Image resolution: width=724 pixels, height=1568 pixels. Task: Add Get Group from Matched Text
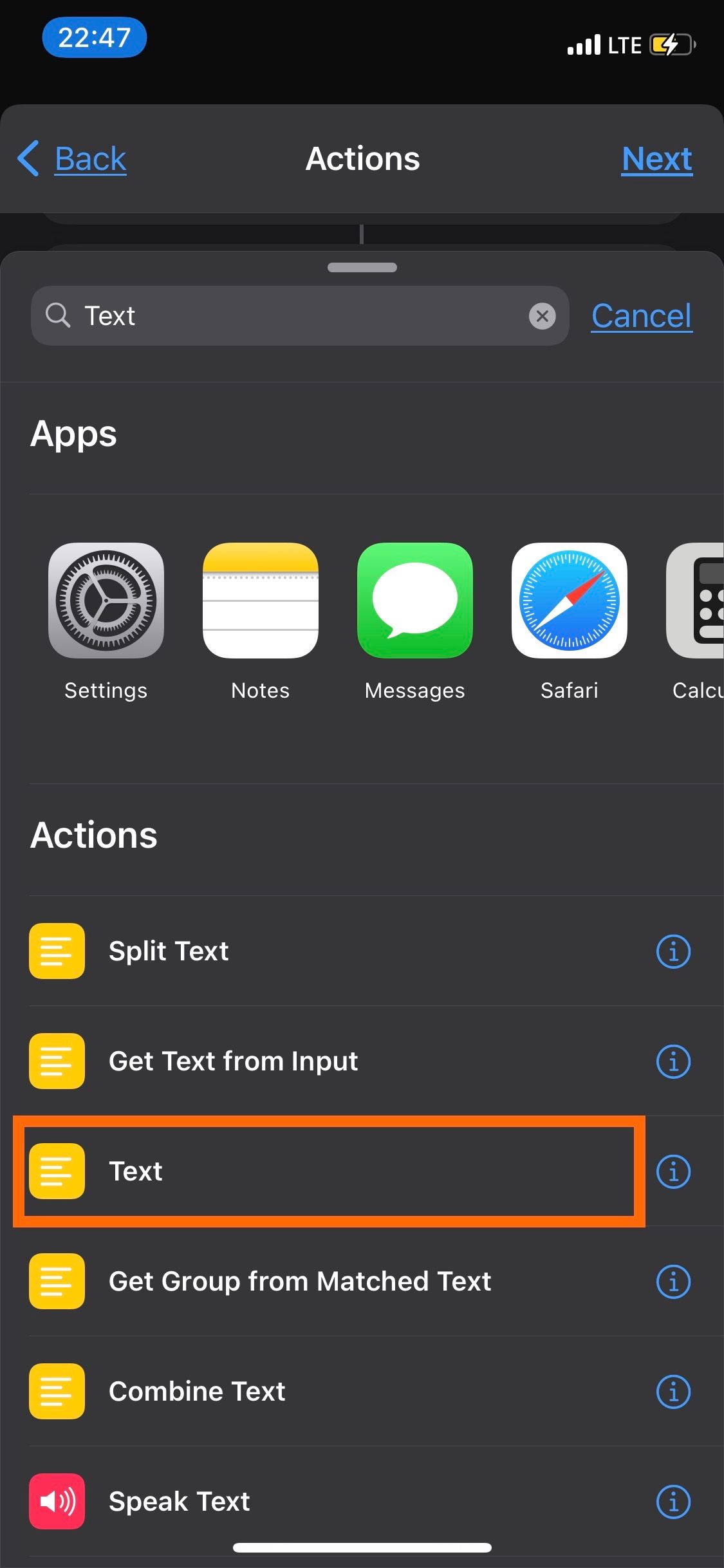[x=322, y=1282]
